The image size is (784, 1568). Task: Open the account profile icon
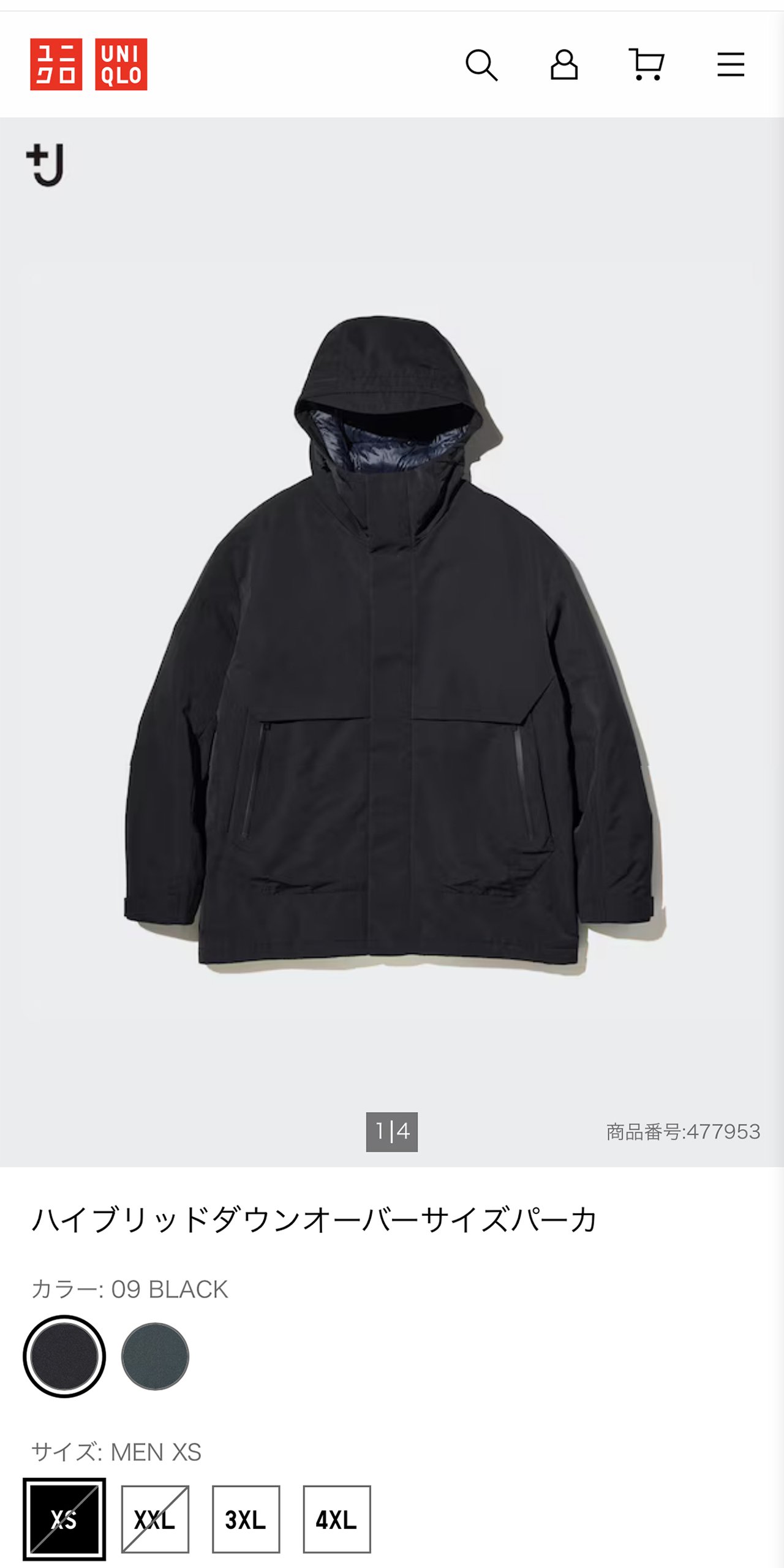pyautogui.click(x=564, y=65)
